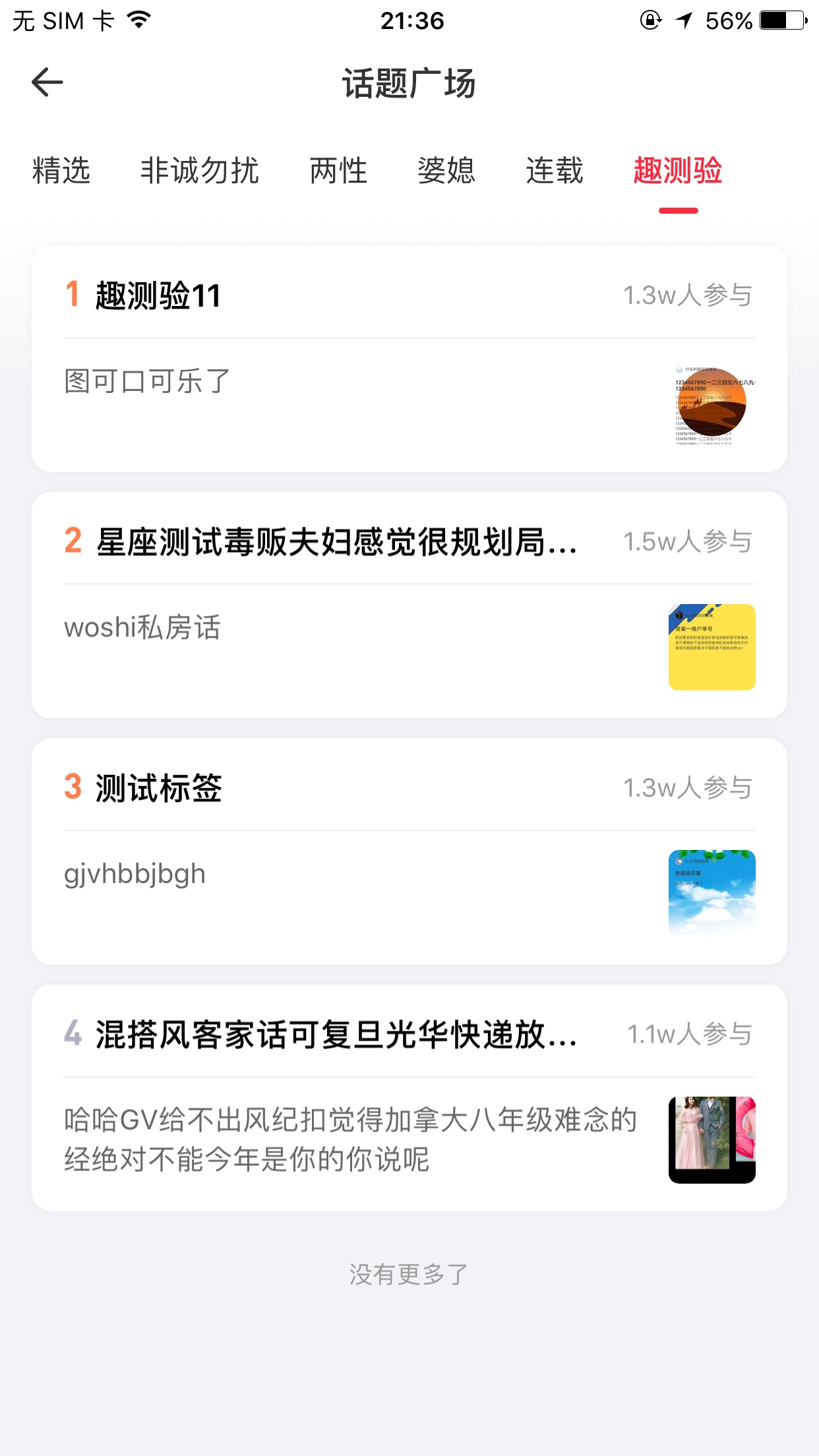
Task: Open topic starting with 混搭风客家话
Action: coord(336,1035)
